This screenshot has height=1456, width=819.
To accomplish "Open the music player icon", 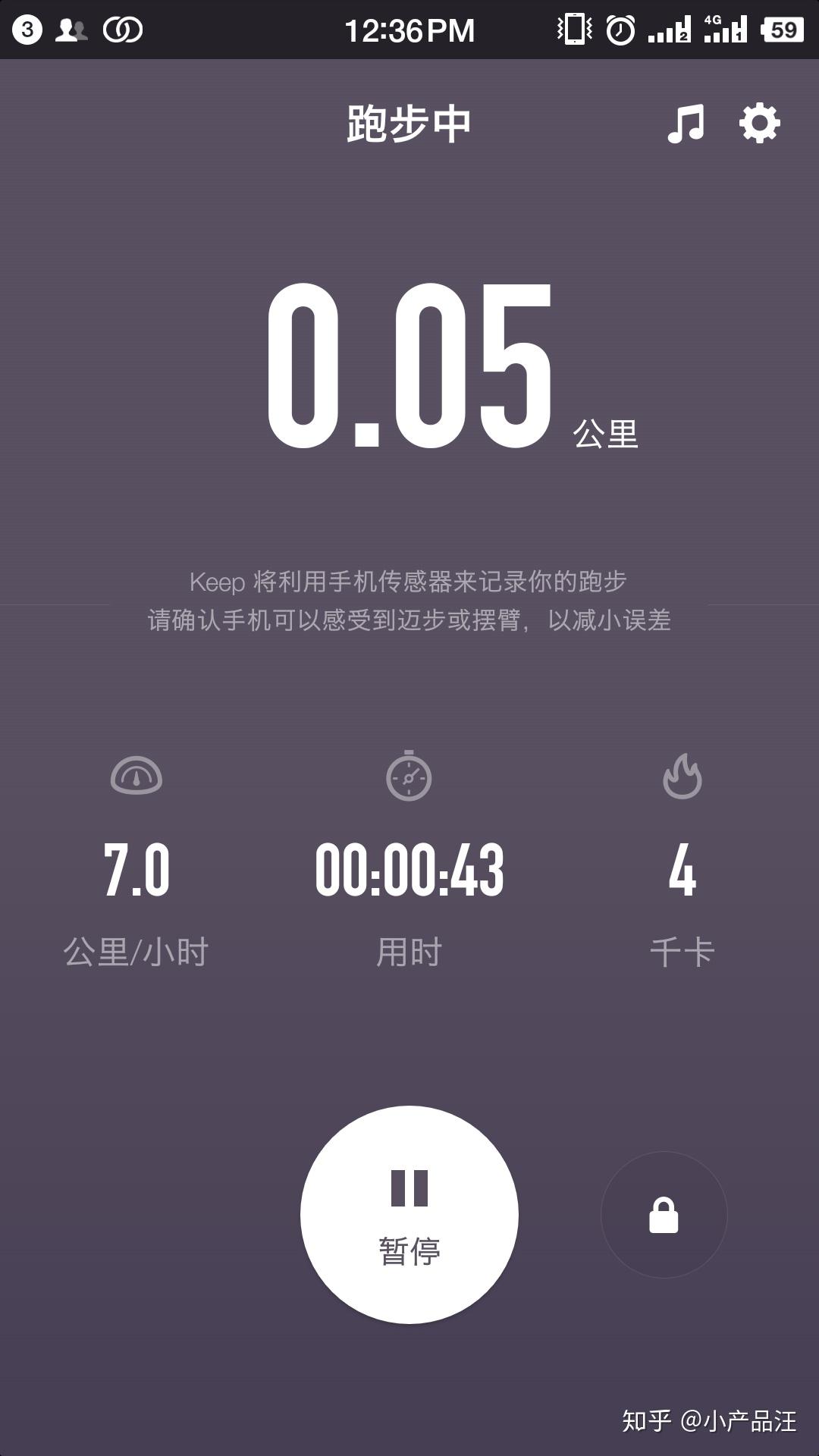I will tap(686, 124).
